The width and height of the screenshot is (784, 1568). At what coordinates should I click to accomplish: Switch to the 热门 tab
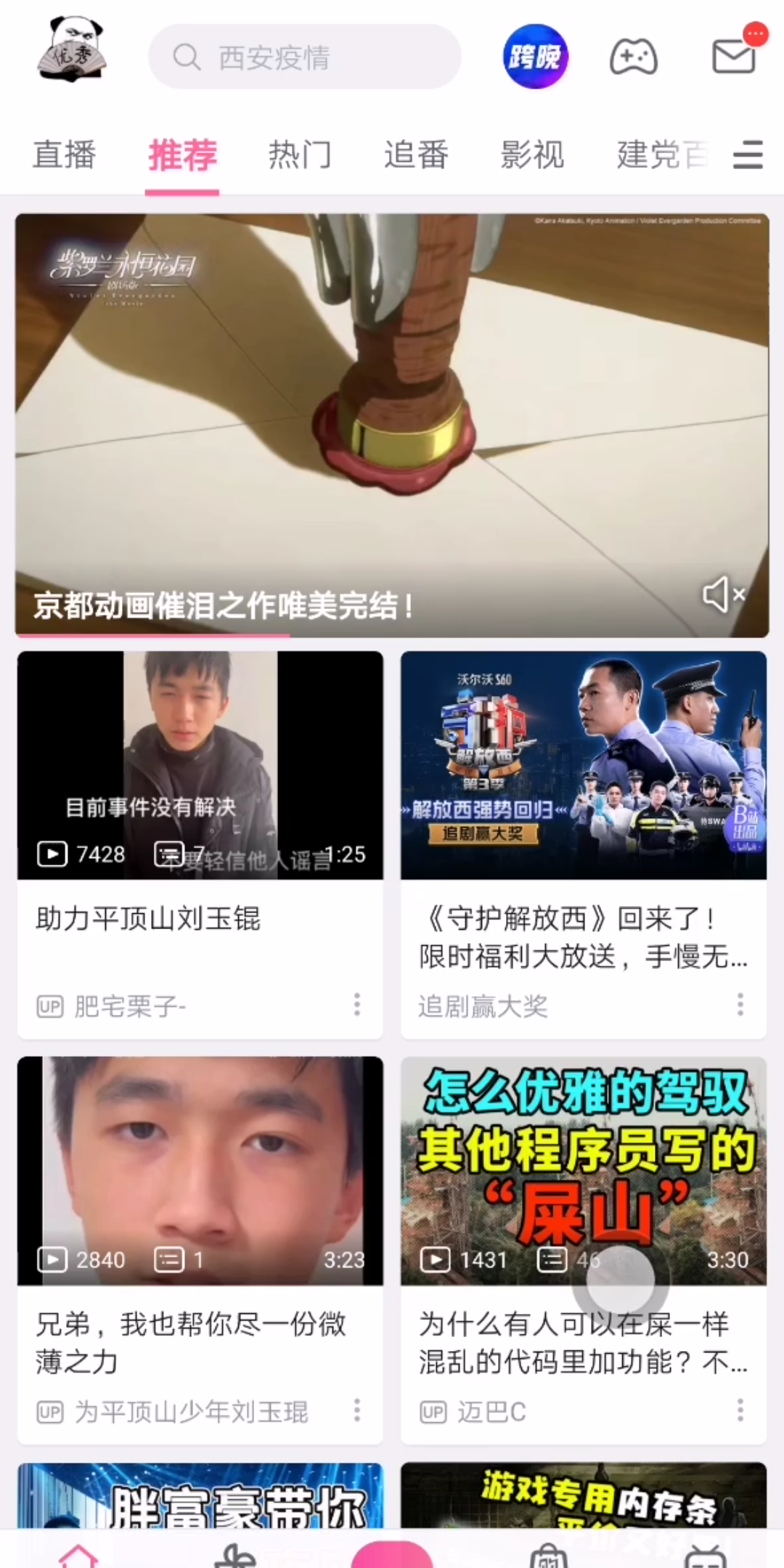pos(300,155)
